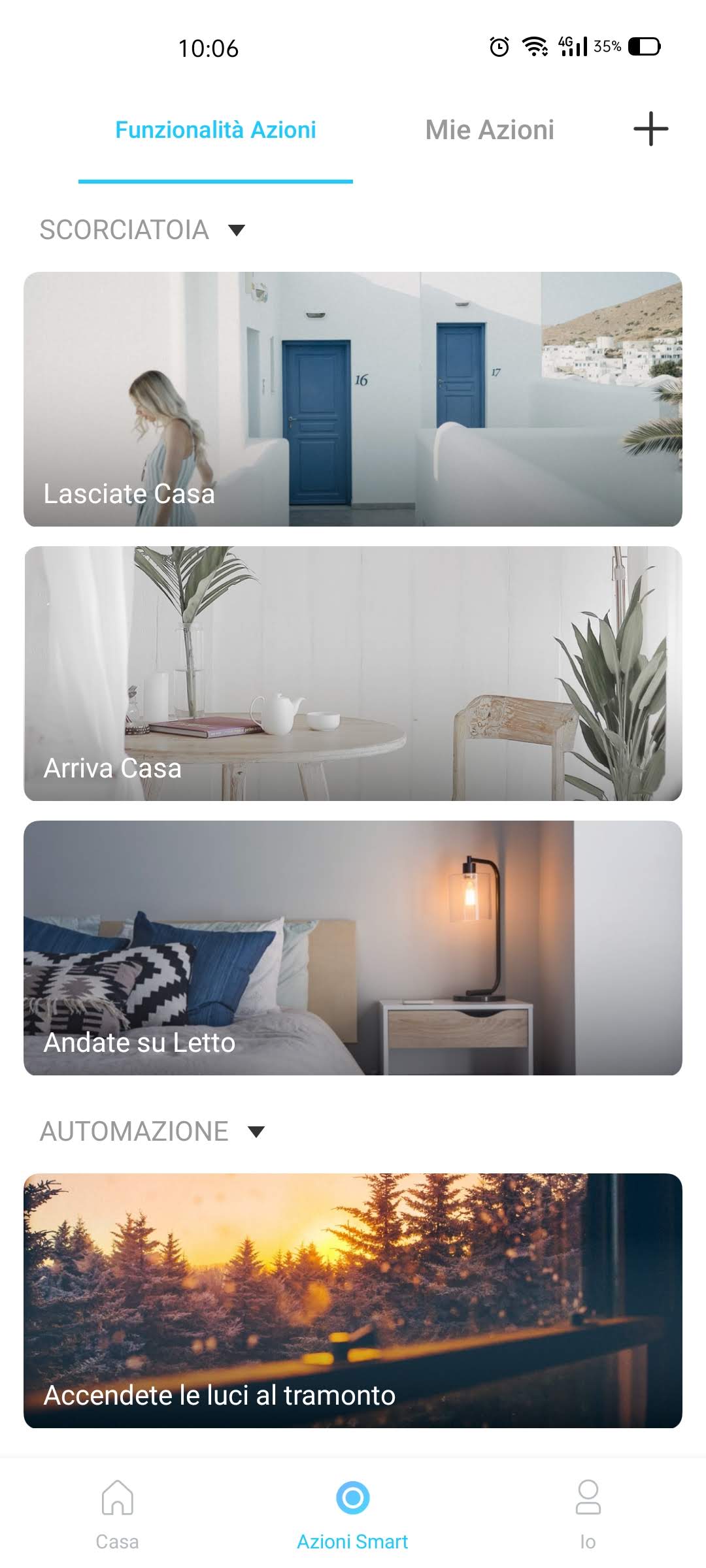Switch to the Mie Azioni tab

490,130
